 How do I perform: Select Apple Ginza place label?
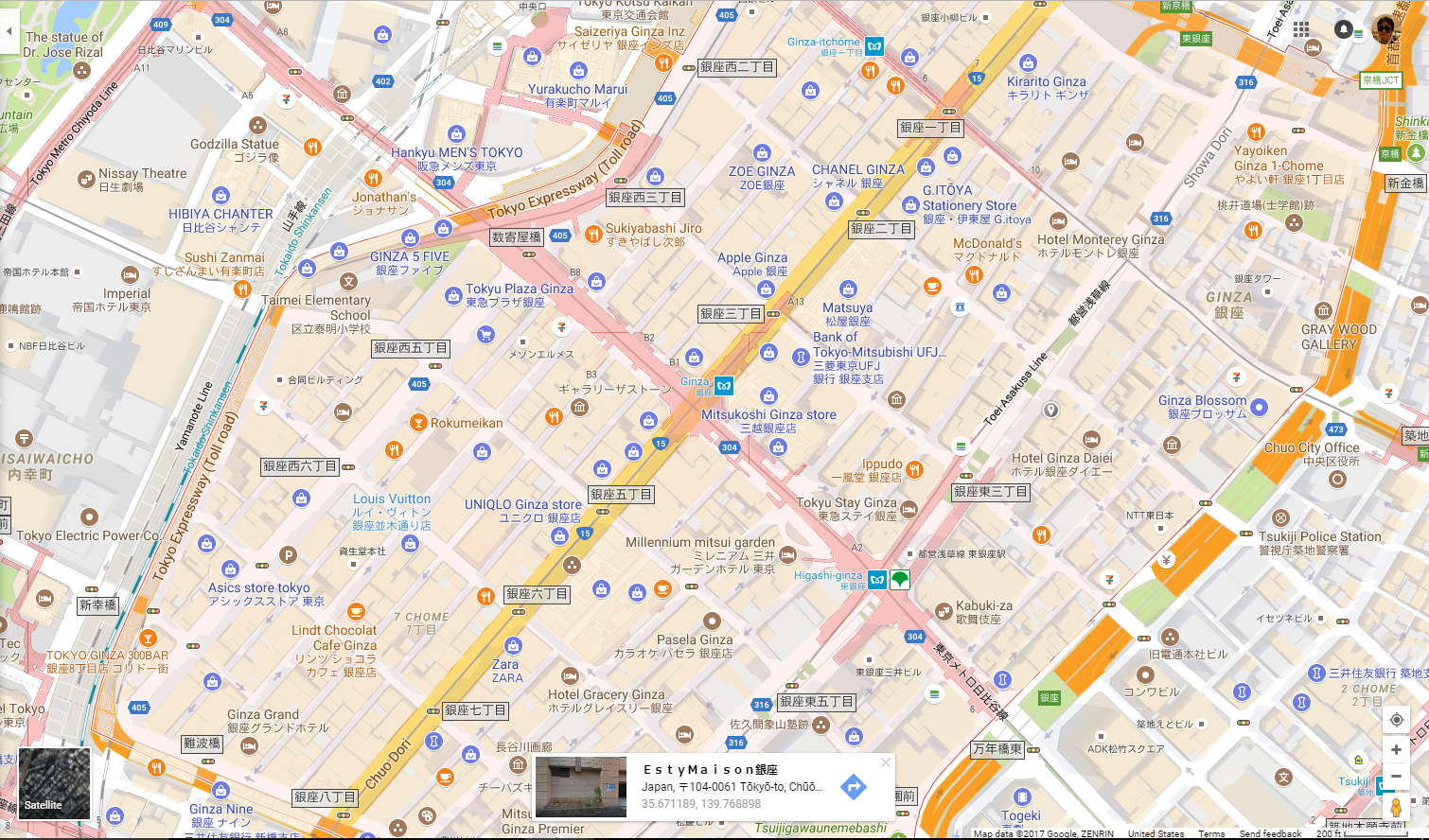coord(752,257)
